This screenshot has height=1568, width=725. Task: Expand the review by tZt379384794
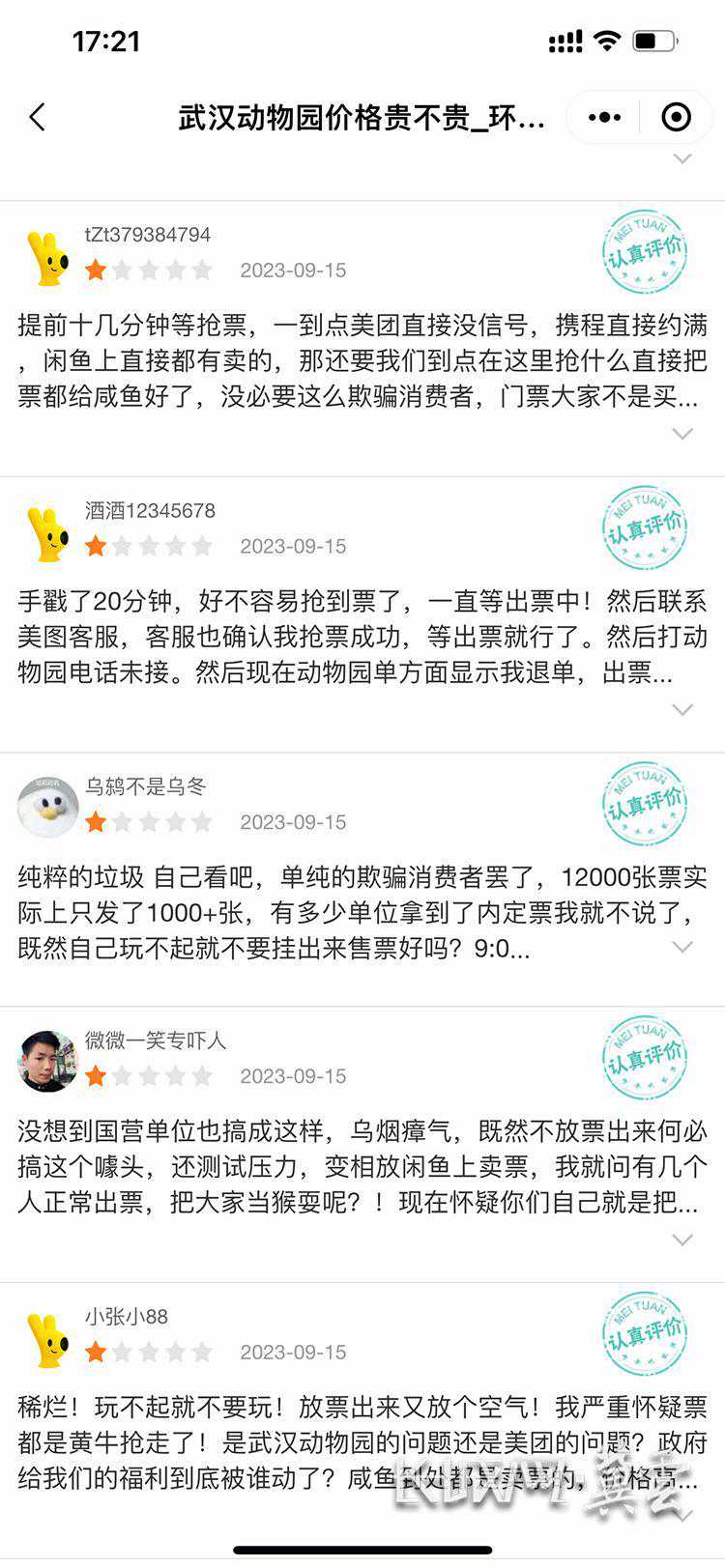pos(682,434)
